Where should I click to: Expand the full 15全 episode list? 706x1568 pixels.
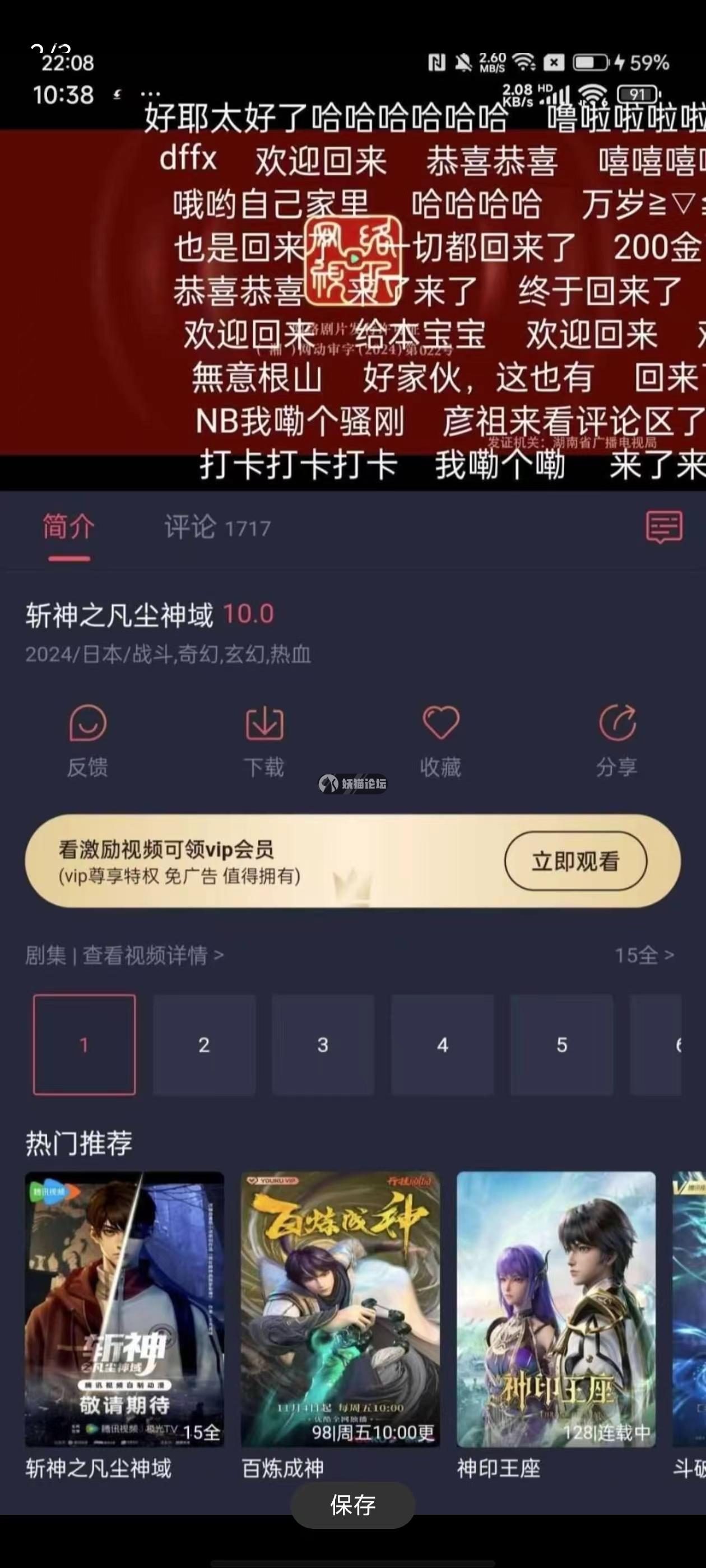[x=643, y=956]
